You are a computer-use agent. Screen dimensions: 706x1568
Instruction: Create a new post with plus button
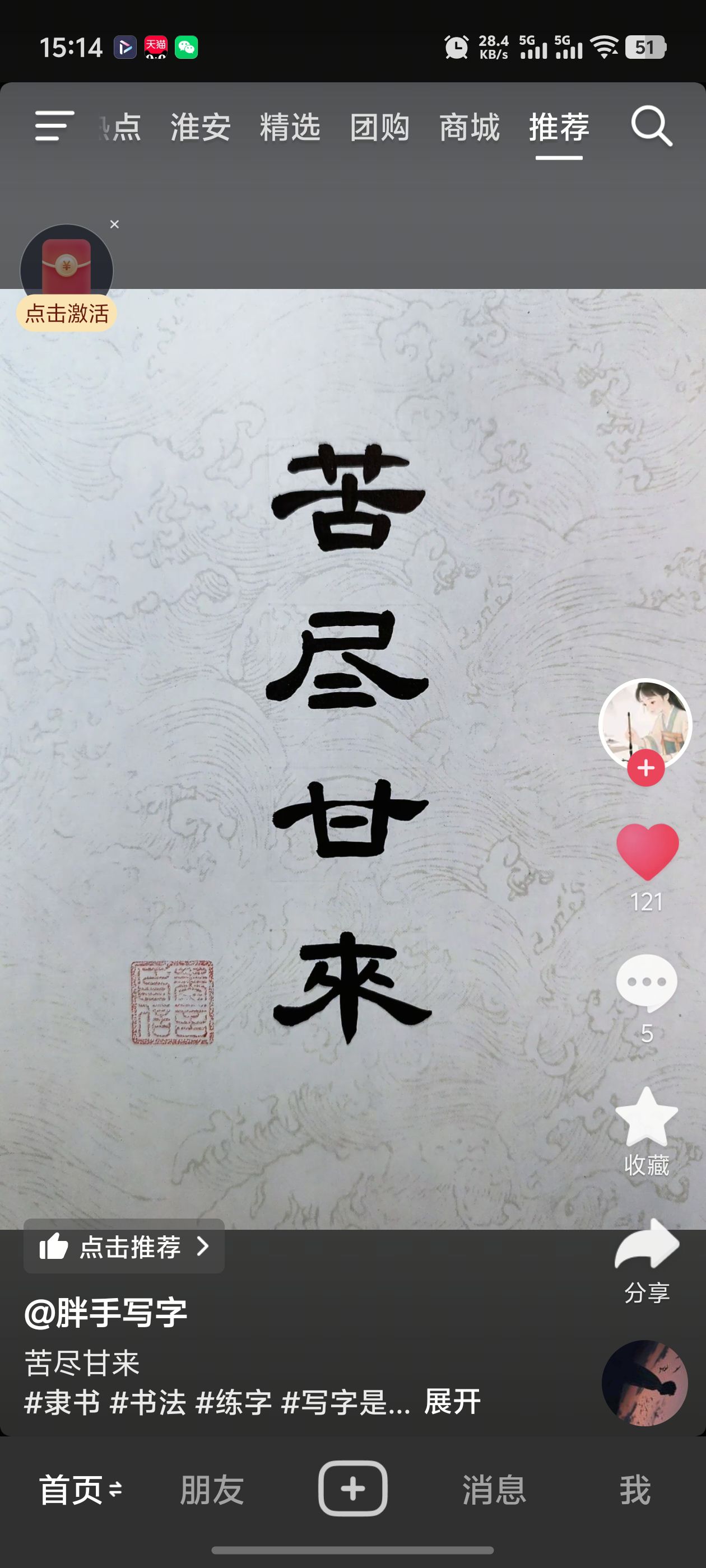pyautogui.click(x=352, y=1488)
